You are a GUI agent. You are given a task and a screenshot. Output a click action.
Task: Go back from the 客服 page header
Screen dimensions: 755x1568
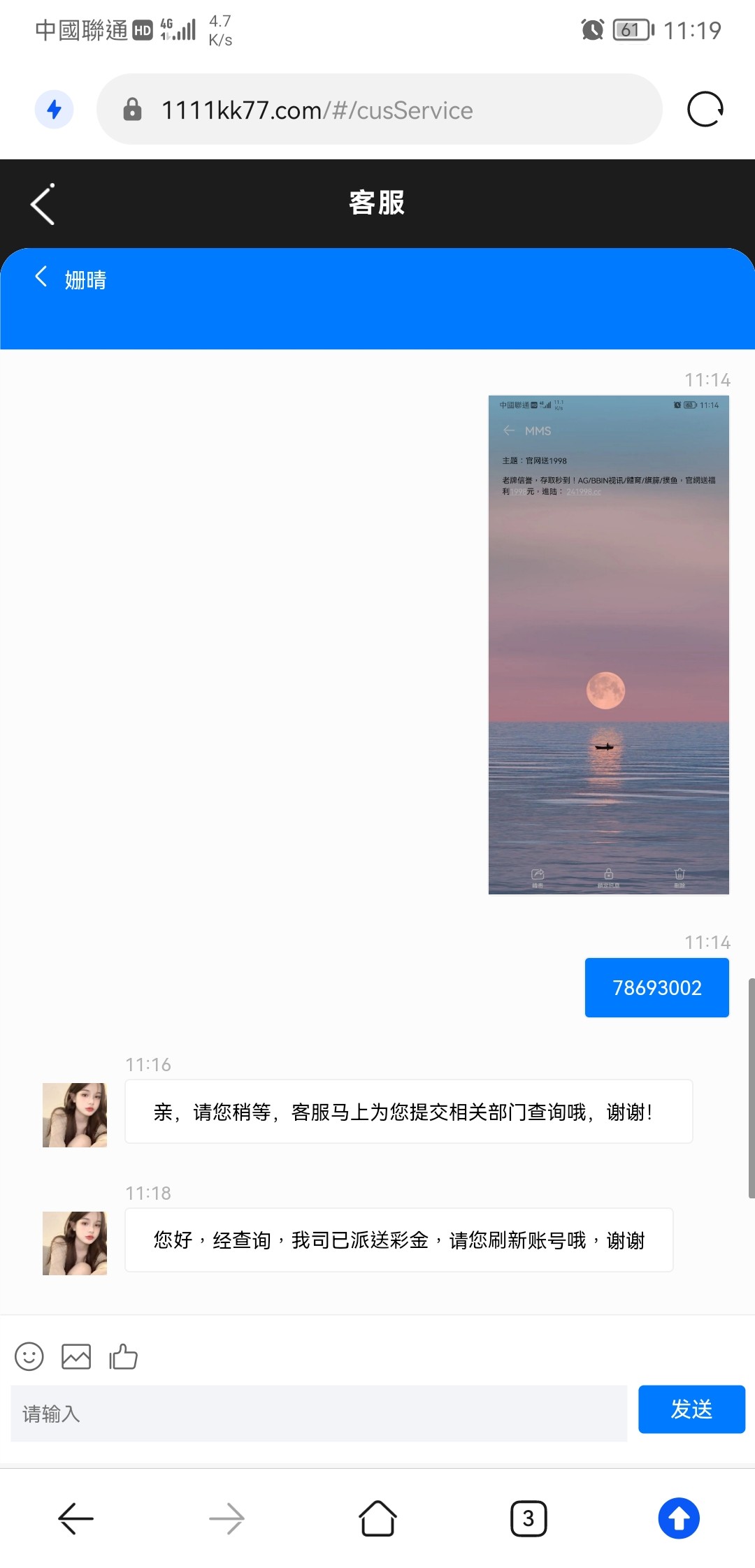(43, 204)
